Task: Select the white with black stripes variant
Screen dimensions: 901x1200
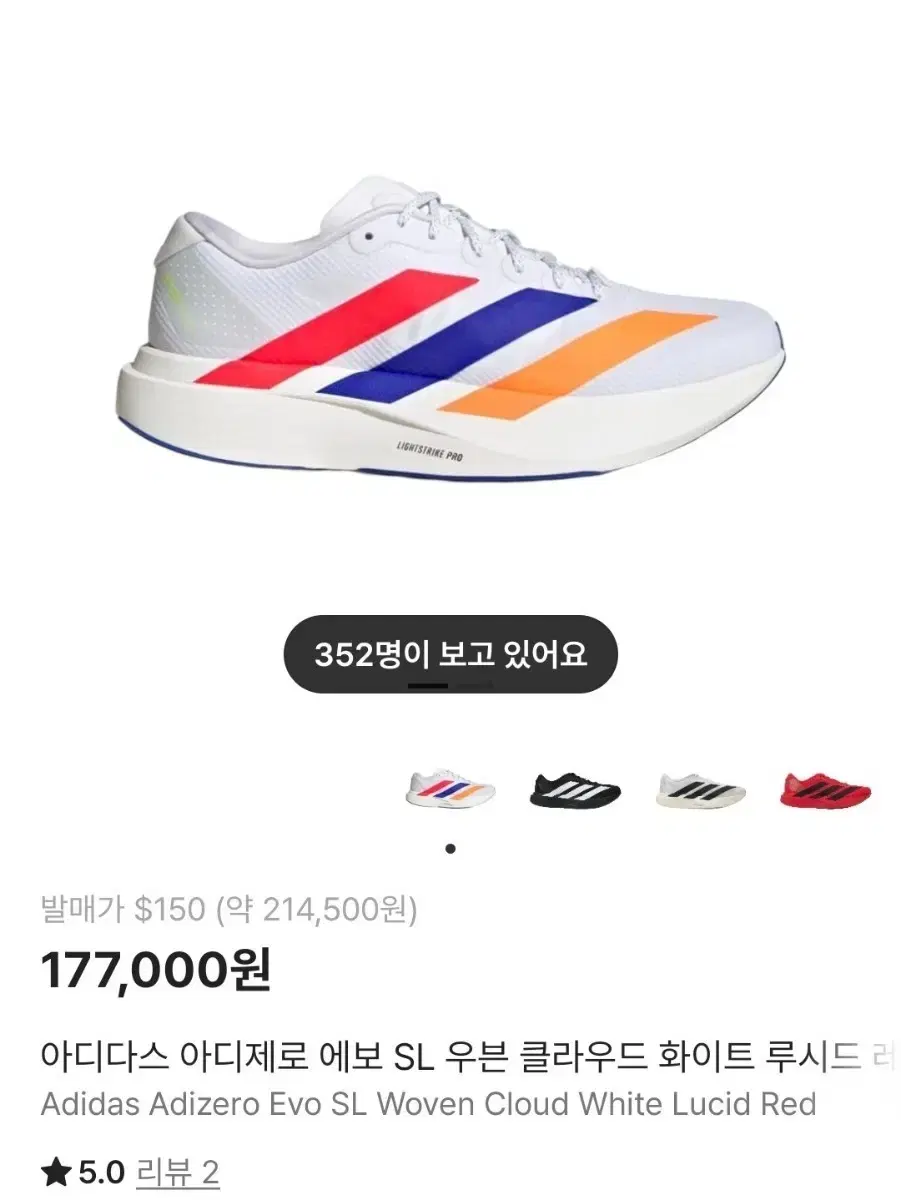Action: 700,790
